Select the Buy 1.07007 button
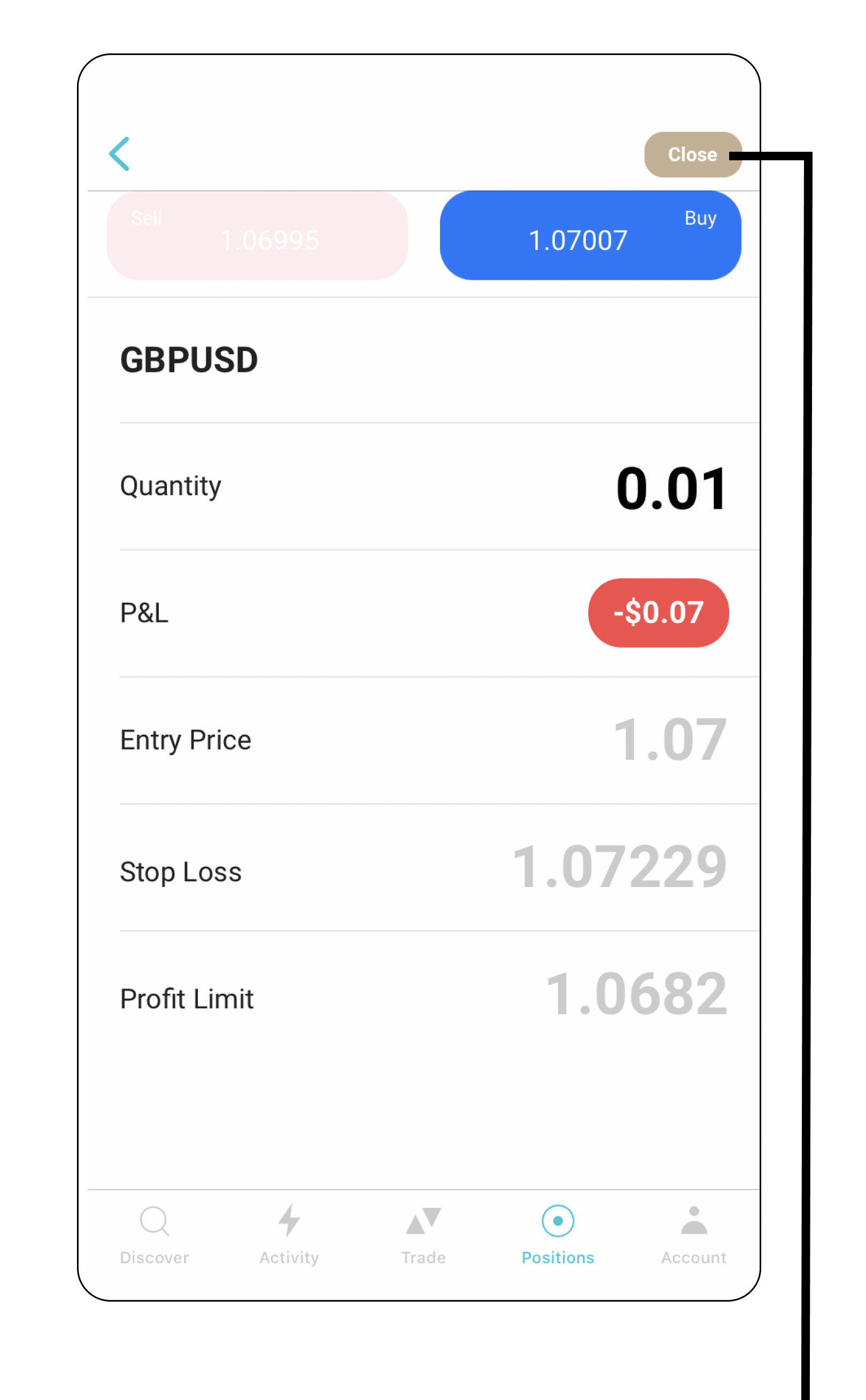The width and height of the screenshot is (866, 1400). pyautogui.click(x=591, y=235)
